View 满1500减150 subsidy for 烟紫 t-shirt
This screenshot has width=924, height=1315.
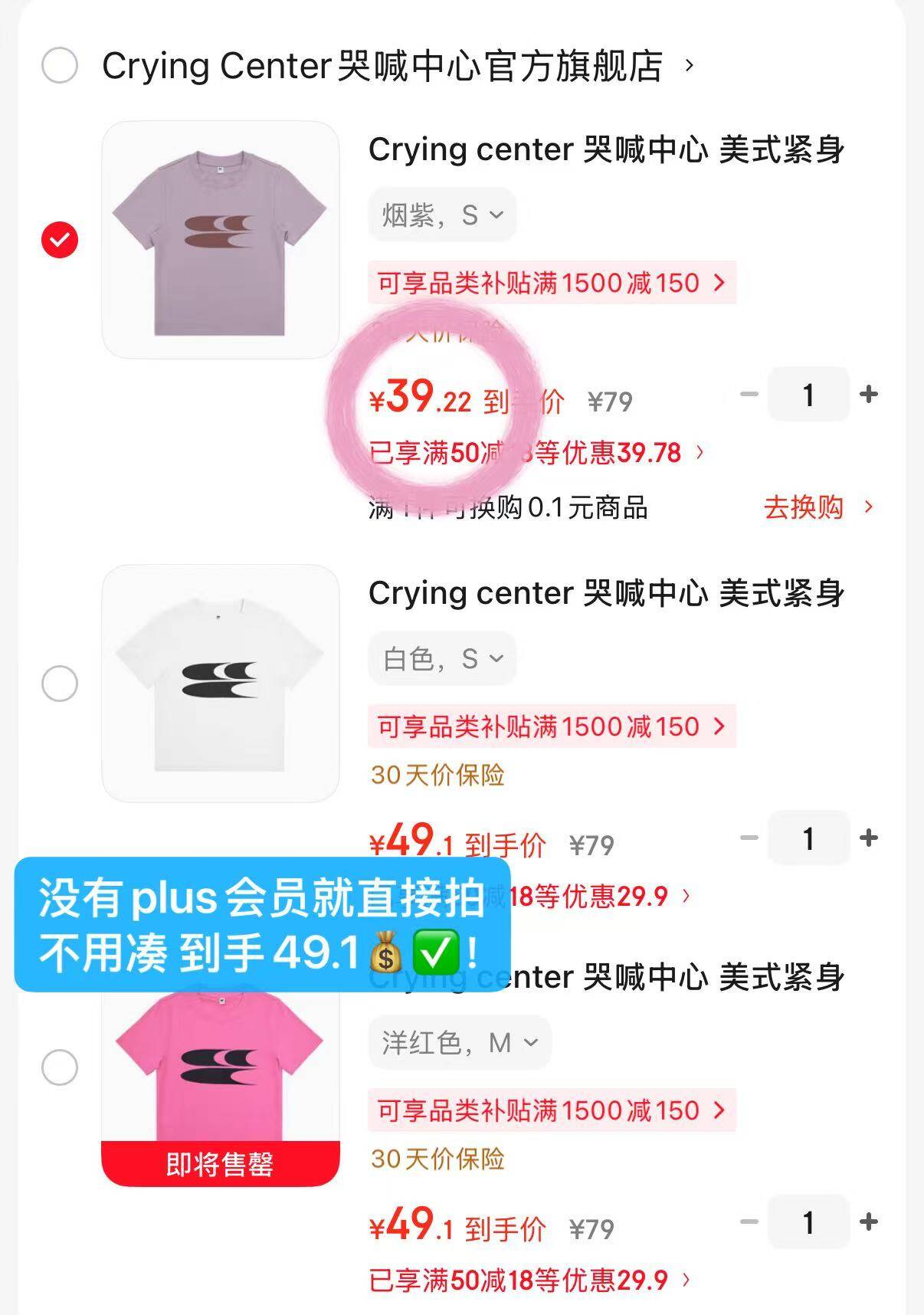click(x=551, y=283)
